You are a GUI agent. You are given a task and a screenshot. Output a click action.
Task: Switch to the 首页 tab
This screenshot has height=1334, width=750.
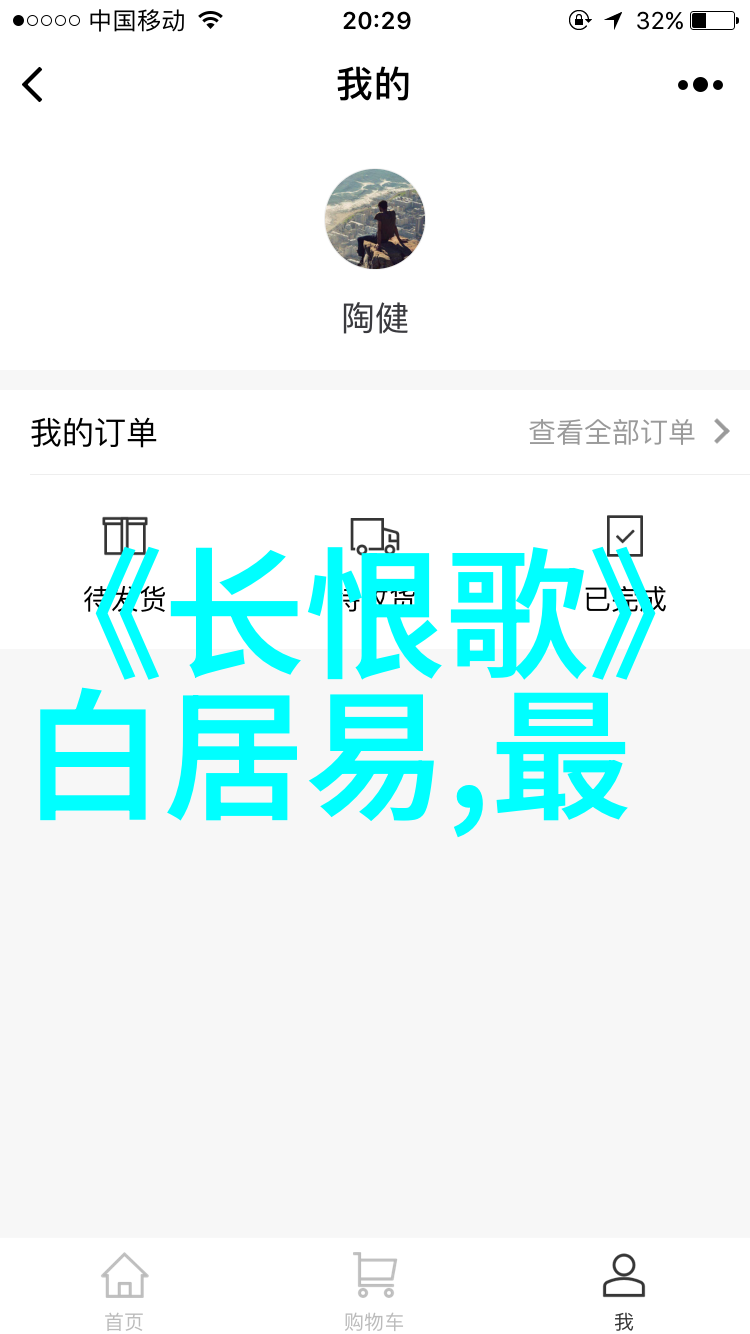click(x=125, y=1290)
